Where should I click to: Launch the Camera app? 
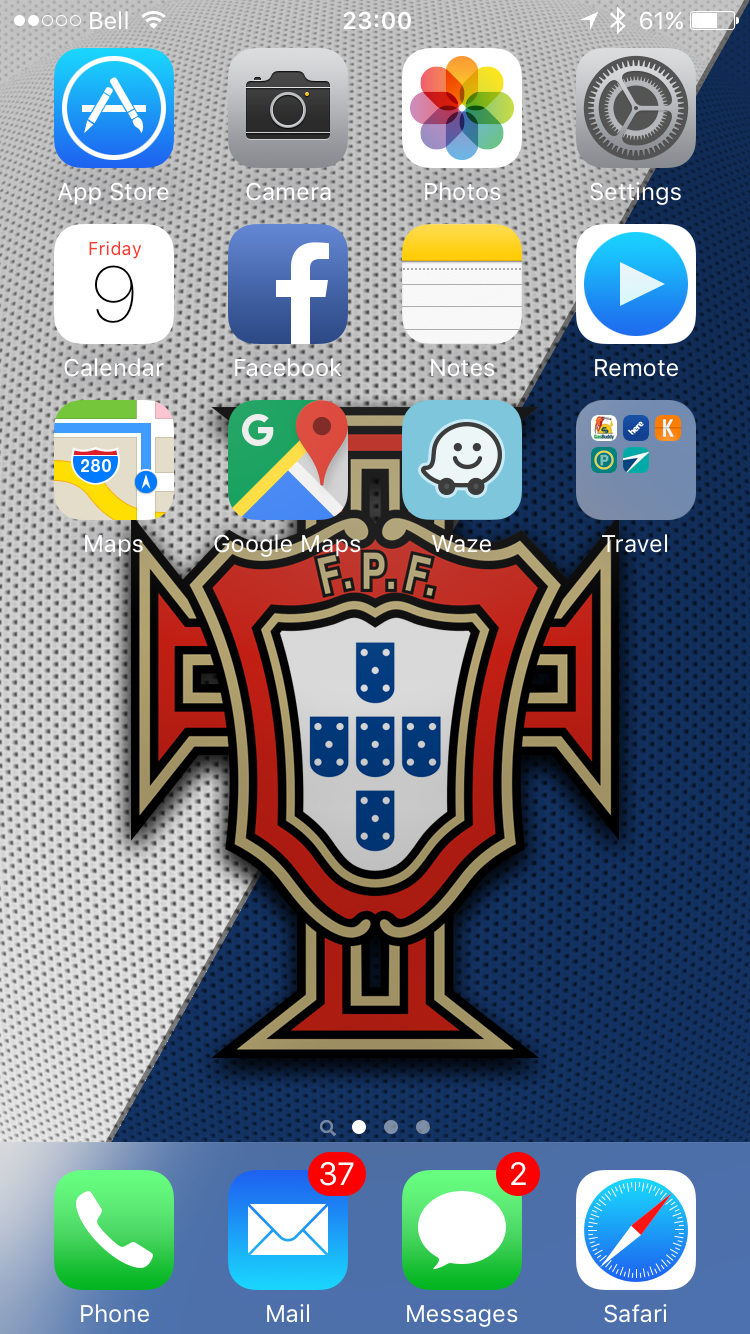[x=288, y=108]
